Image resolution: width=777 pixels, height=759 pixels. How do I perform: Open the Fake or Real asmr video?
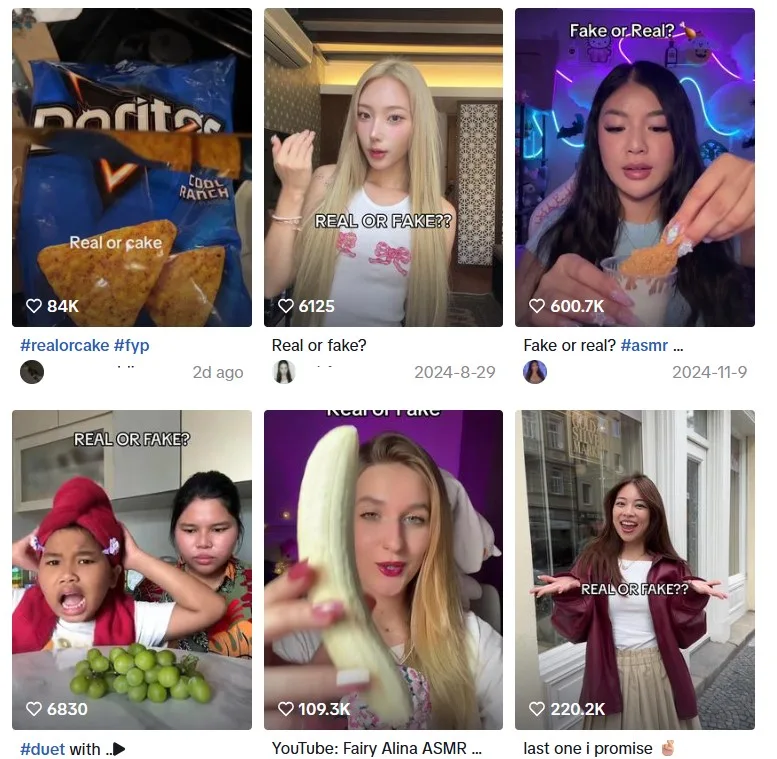(x=634, y=167)
